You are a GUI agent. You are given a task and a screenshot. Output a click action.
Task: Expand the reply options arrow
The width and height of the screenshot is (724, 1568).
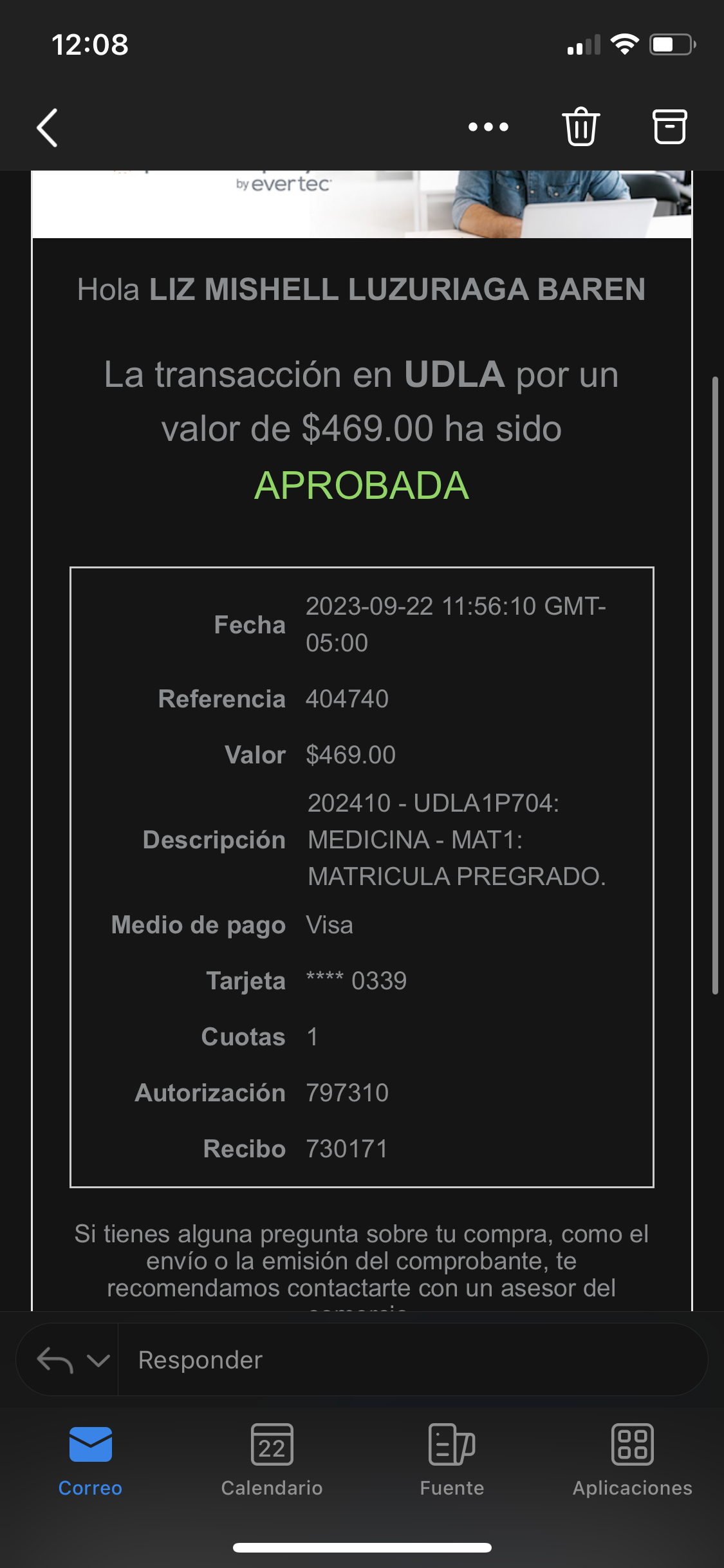click(98, 1360)
